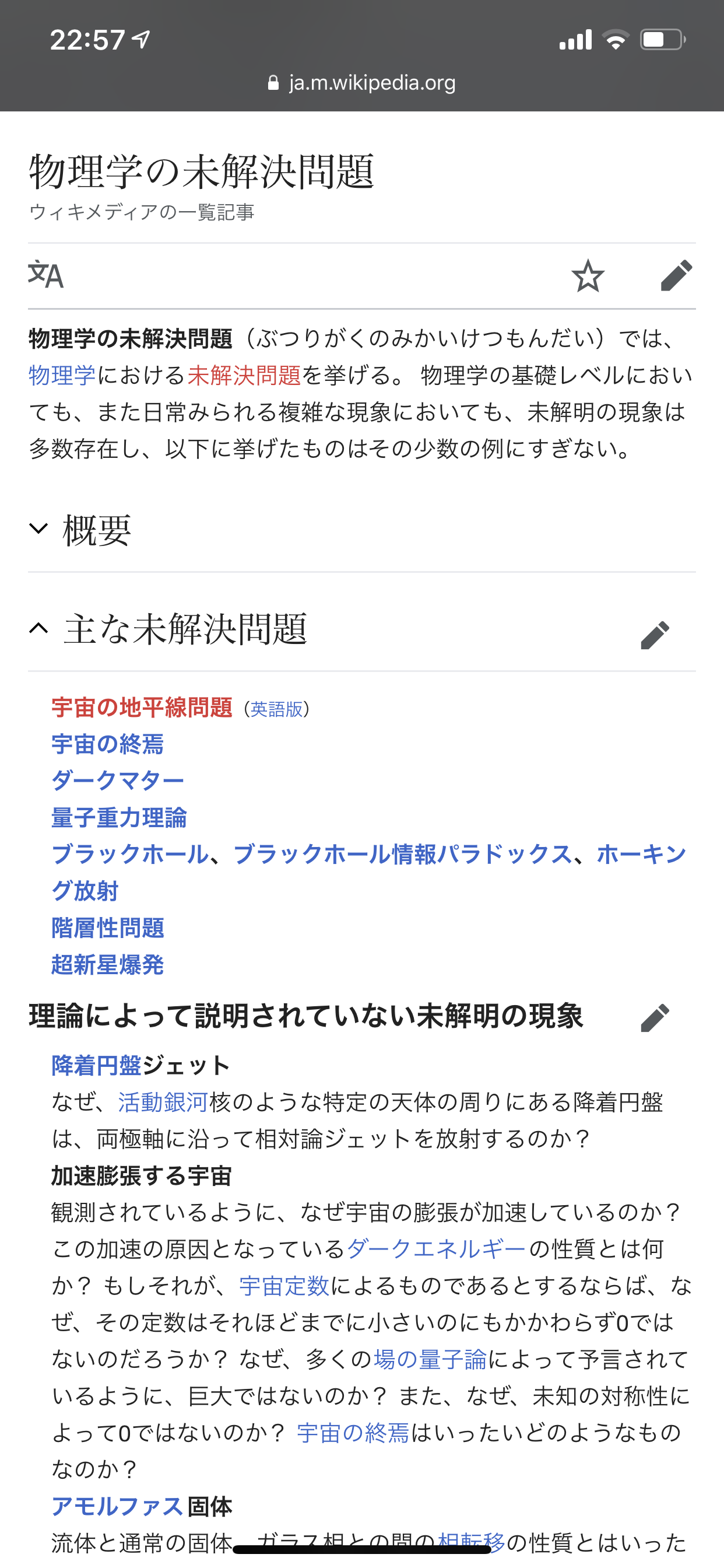The image size is (724, 1568).
Task: Tap the ja.m.wikipedia.org address bar
Action: pyautogui.click(x=362, y=83)
